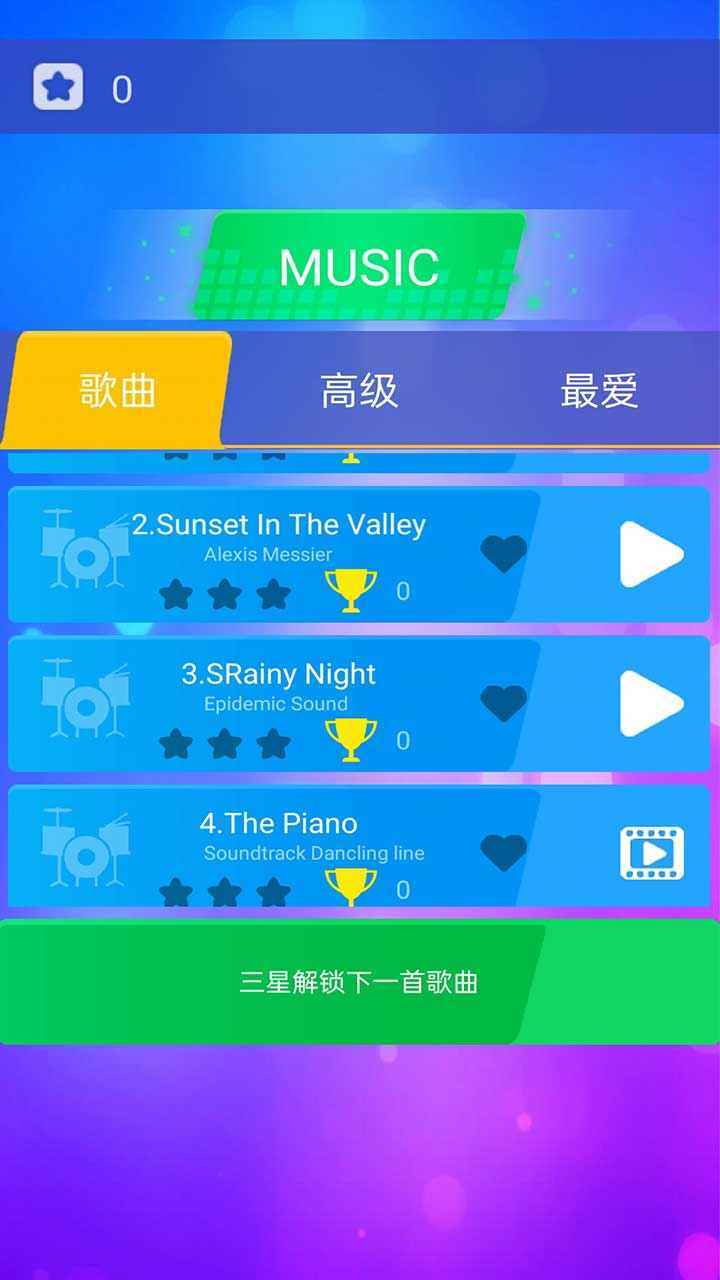The image size is (720, 1280).
Task: Start playing SRainy Night
Action: coord(651,703)
